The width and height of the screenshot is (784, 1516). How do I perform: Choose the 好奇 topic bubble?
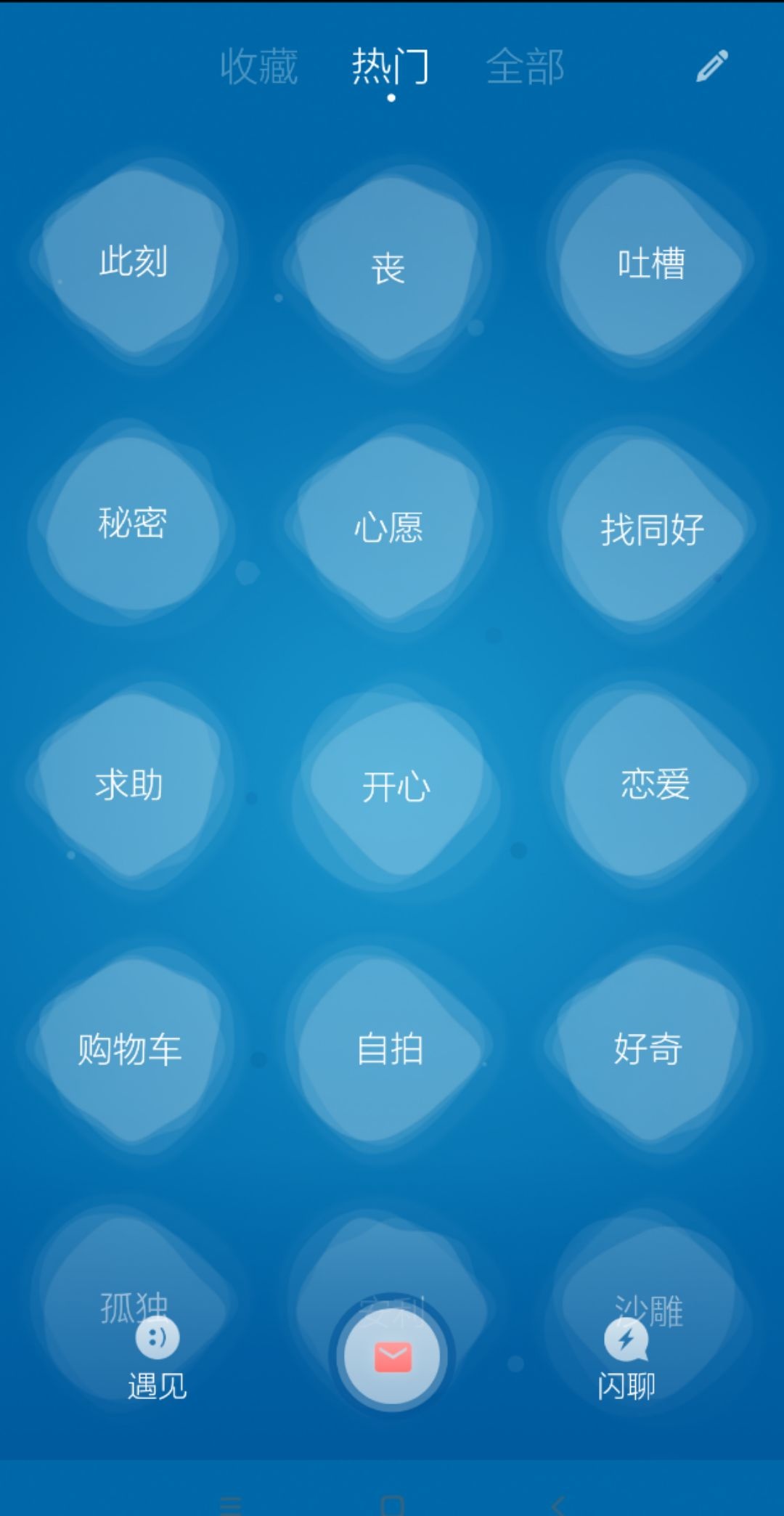[648, 1048]
